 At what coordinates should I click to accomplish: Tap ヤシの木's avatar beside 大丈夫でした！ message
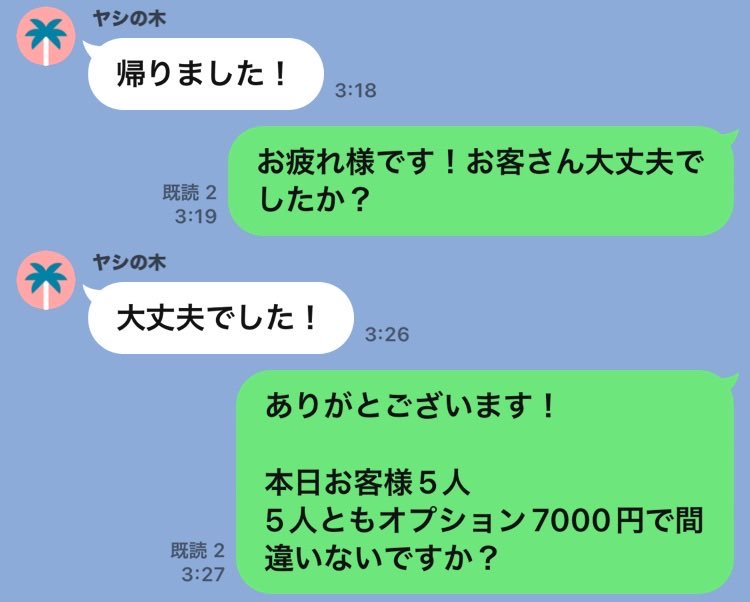46,281
